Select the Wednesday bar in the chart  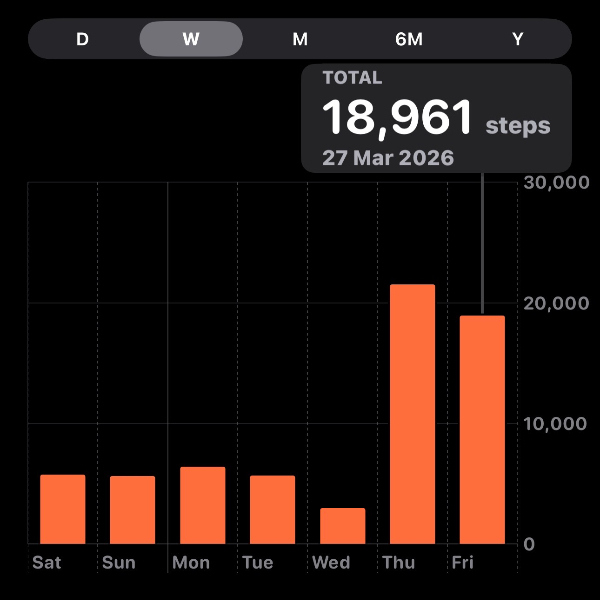pyautogui.click(x=342, y=526)
